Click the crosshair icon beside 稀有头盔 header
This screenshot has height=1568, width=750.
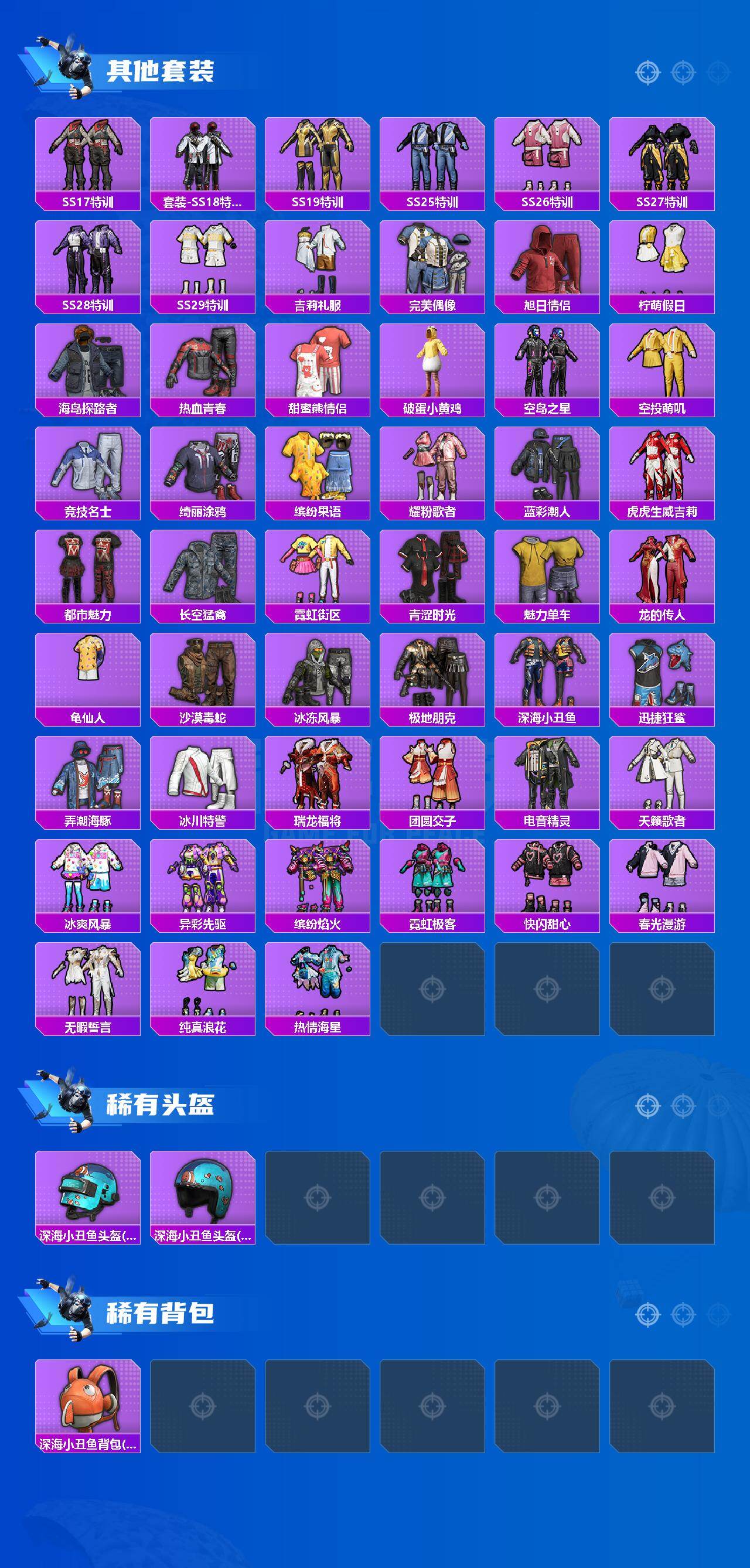point(648,1105)
